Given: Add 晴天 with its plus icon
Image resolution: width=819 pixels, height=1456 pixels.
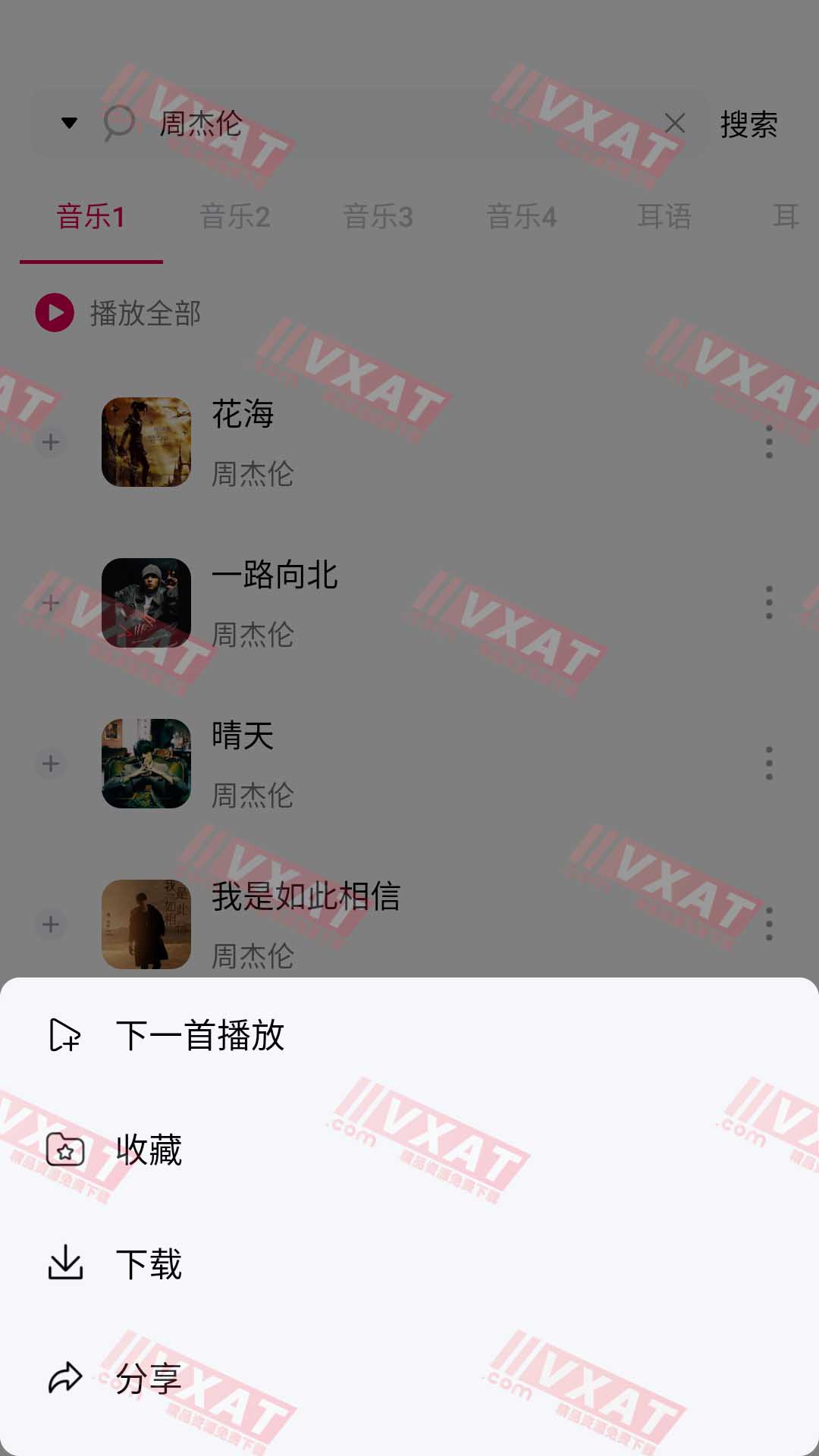Looking at the screenshot, I should click(x=51, y=764).
